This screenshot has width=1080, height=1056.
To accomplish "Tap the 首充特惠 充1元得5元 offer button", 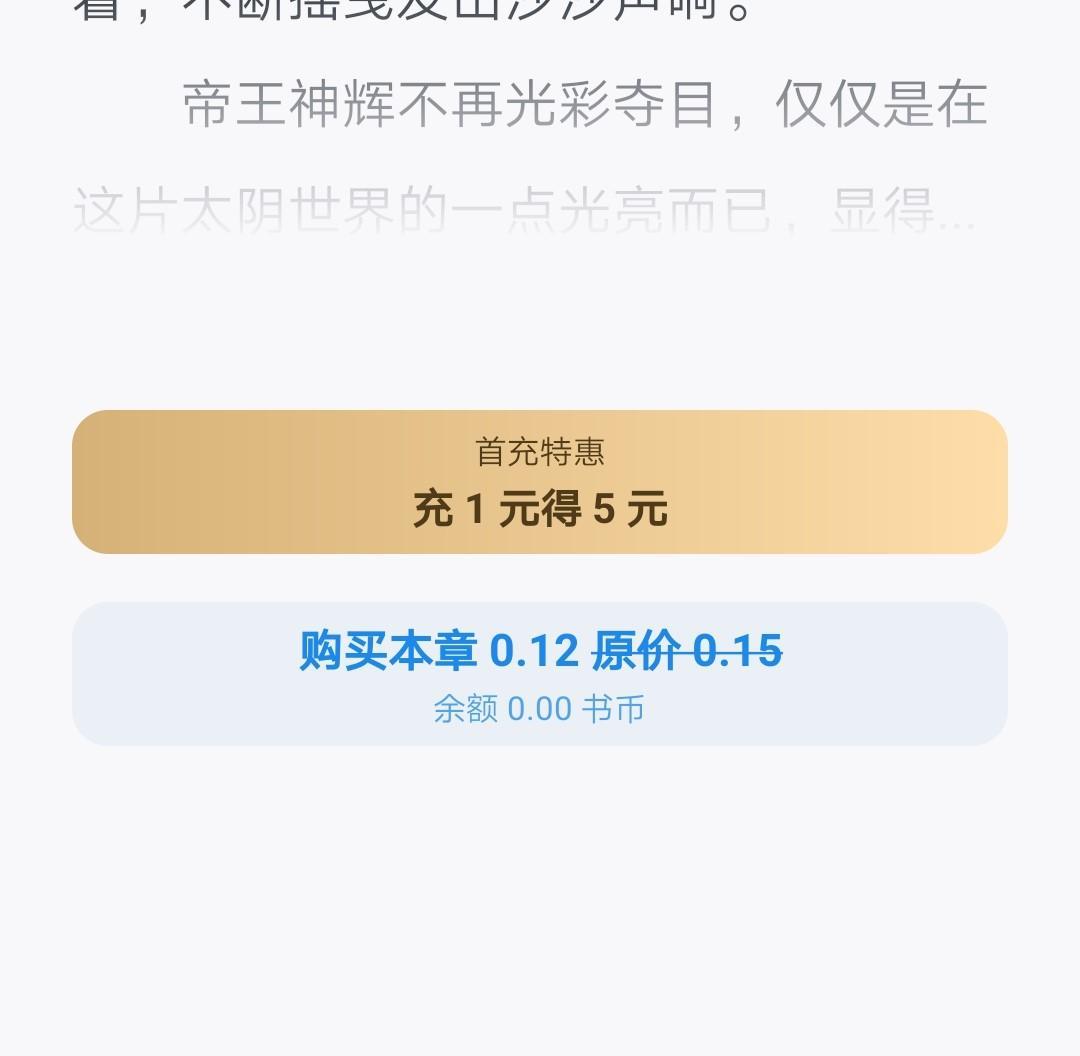I will click(540, 482).
